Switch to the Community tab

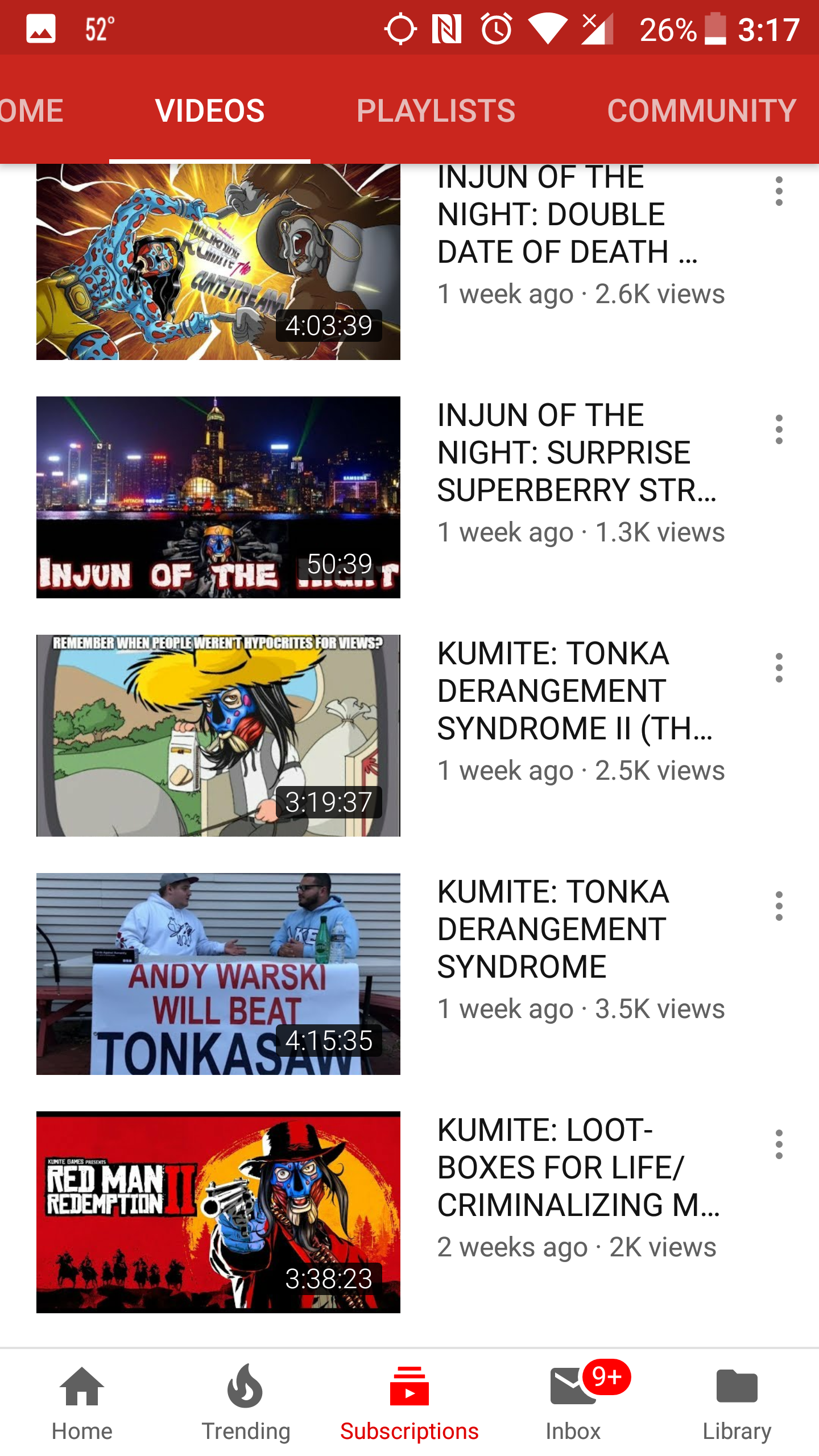[701, 110]
